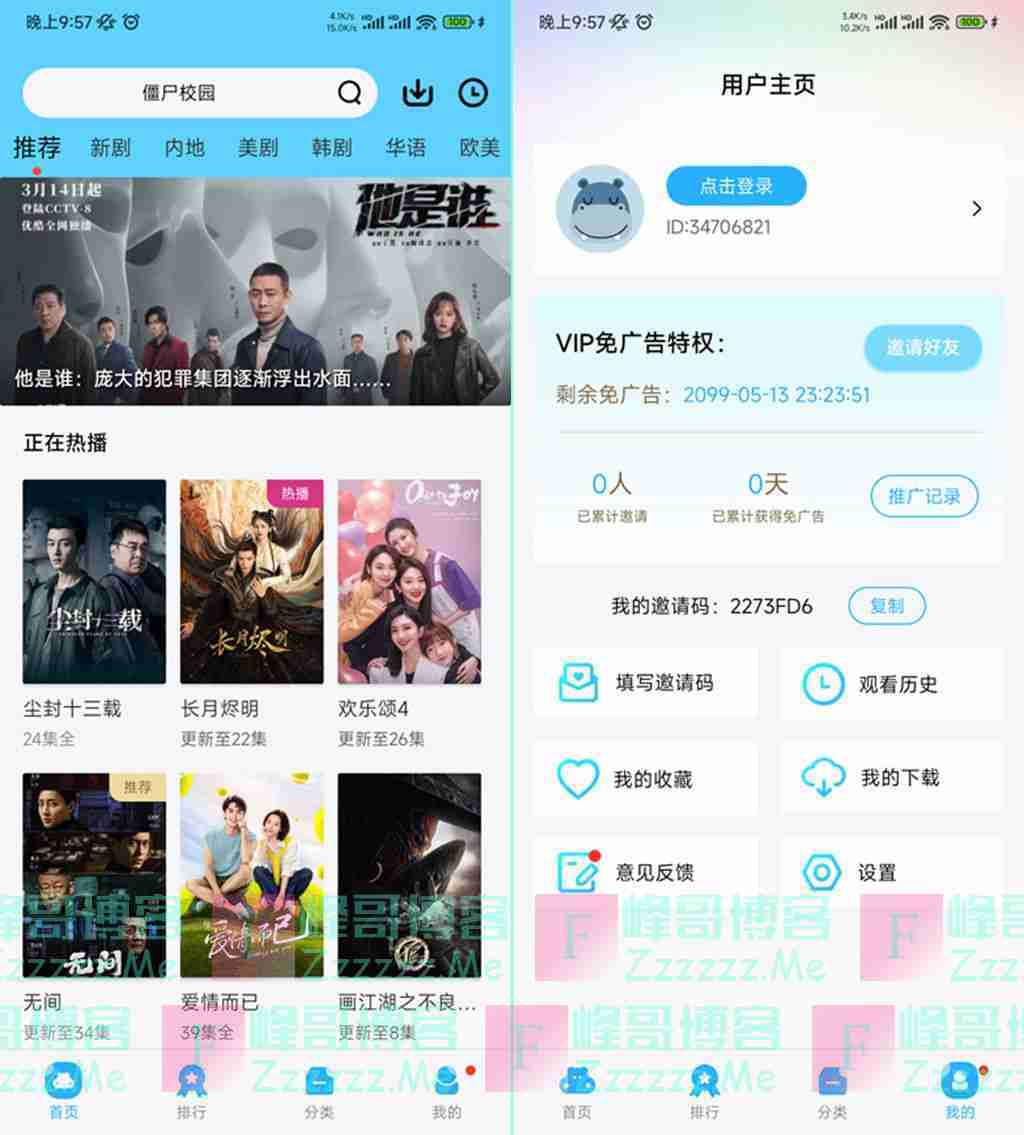Viewport: 1024px width, 1135px height.
Task: Open the downloads icon beside search
Action: click(417, 93)
